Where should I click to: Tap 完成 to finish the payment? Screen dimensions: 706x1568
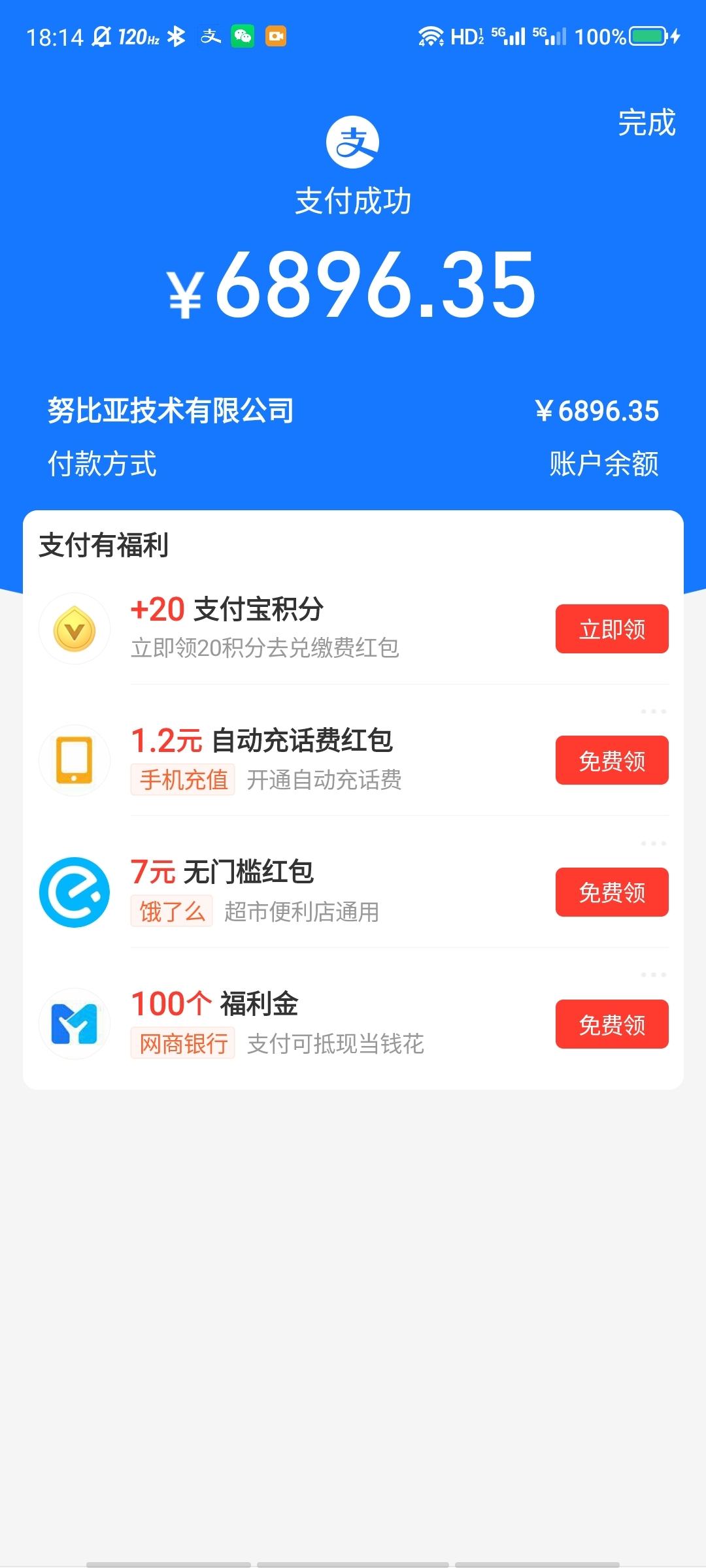click(647, 123)
